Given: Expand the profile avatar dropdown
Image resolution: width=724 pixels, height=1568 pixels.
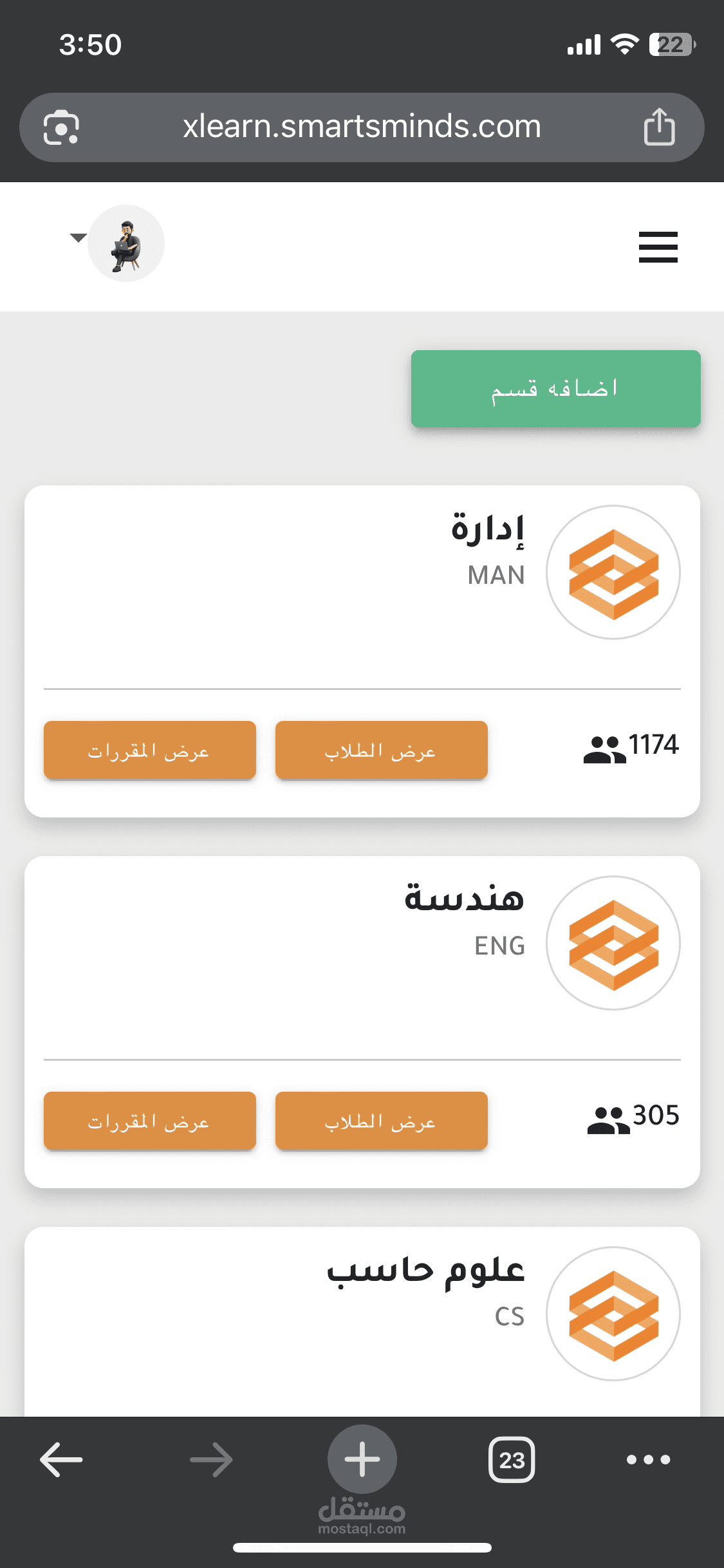Looking at the screenshot, I should point(79,238).
